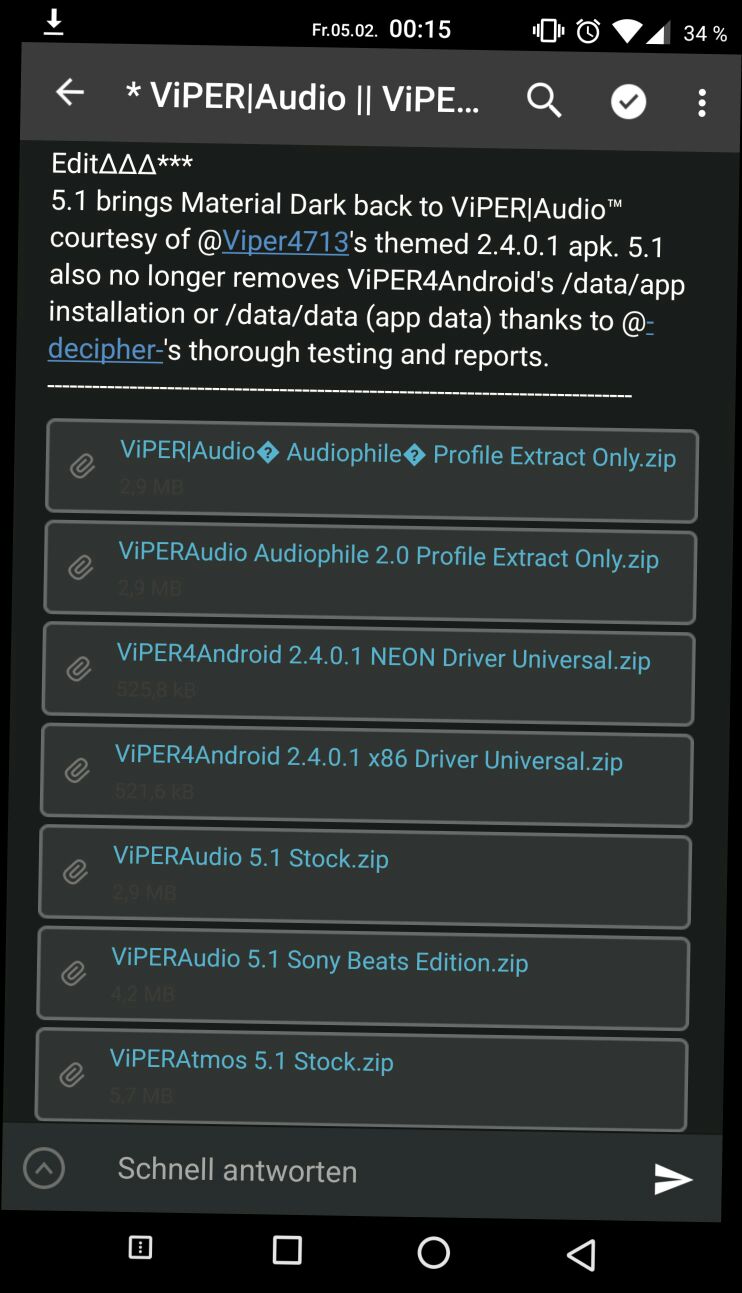Screen dimensions: 742x1293
Task: Open the @-decipher- user link
Action: 105,350
